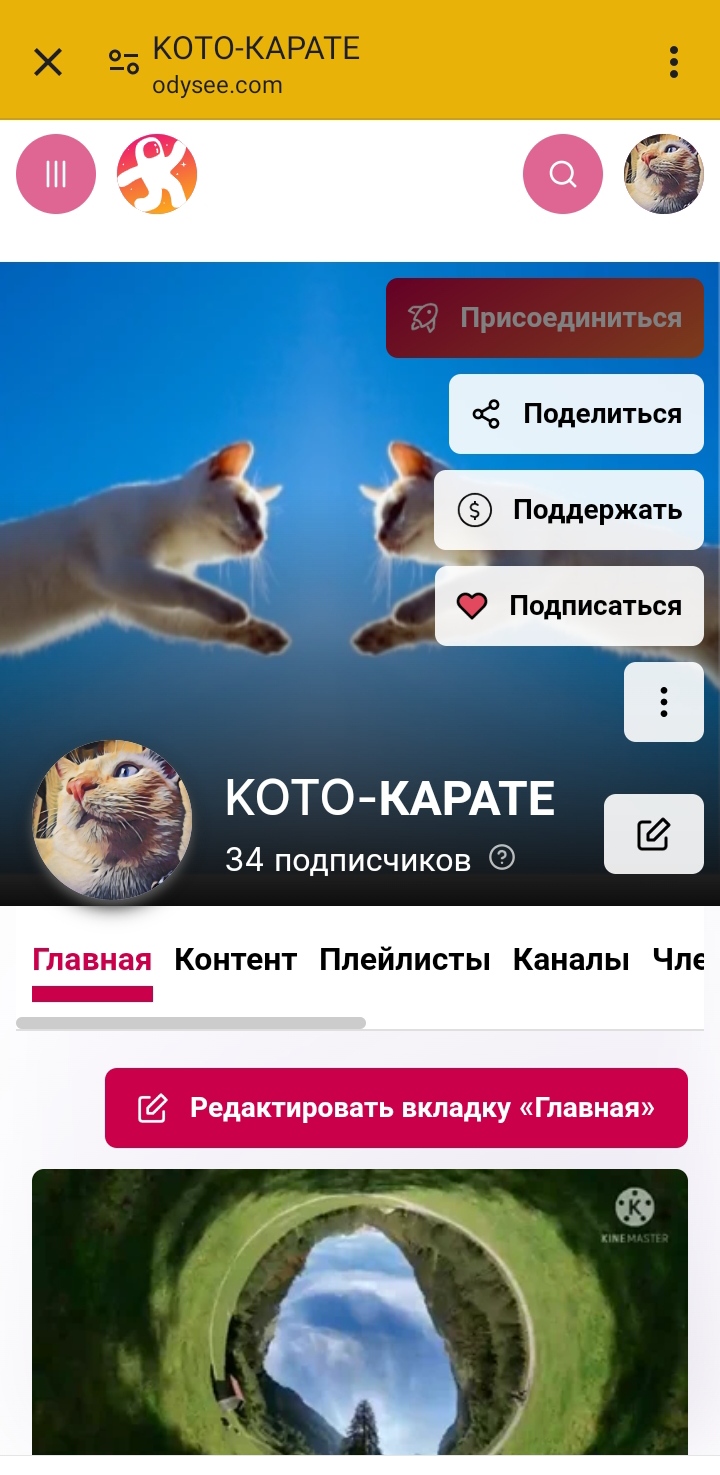Image resolution: width=720 pixels, height=1475 pixels.
Task: Switch to the Контент tab
Action: [x=235, y=960]
